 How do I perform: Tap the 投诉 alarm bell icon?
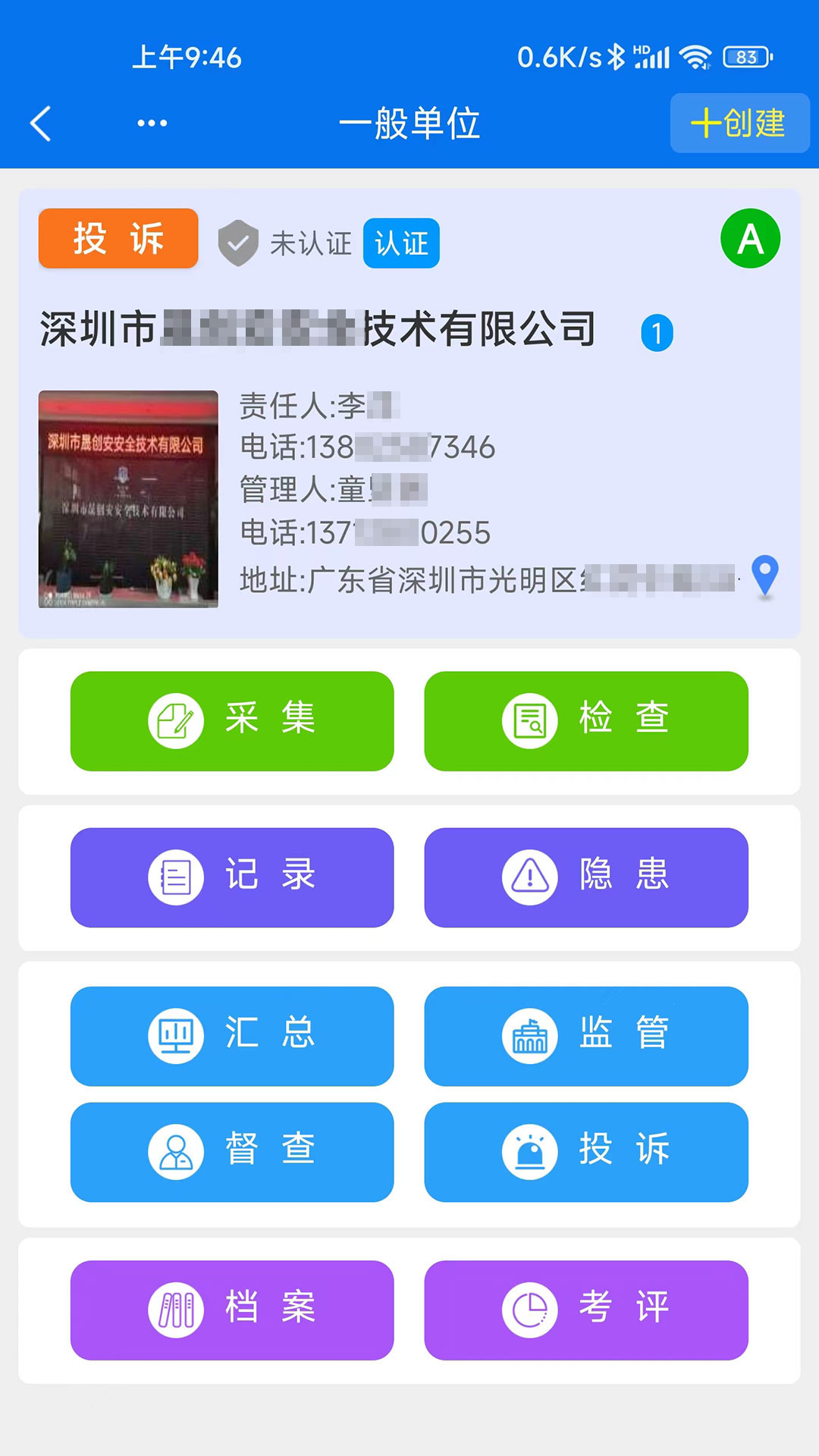529,1152
